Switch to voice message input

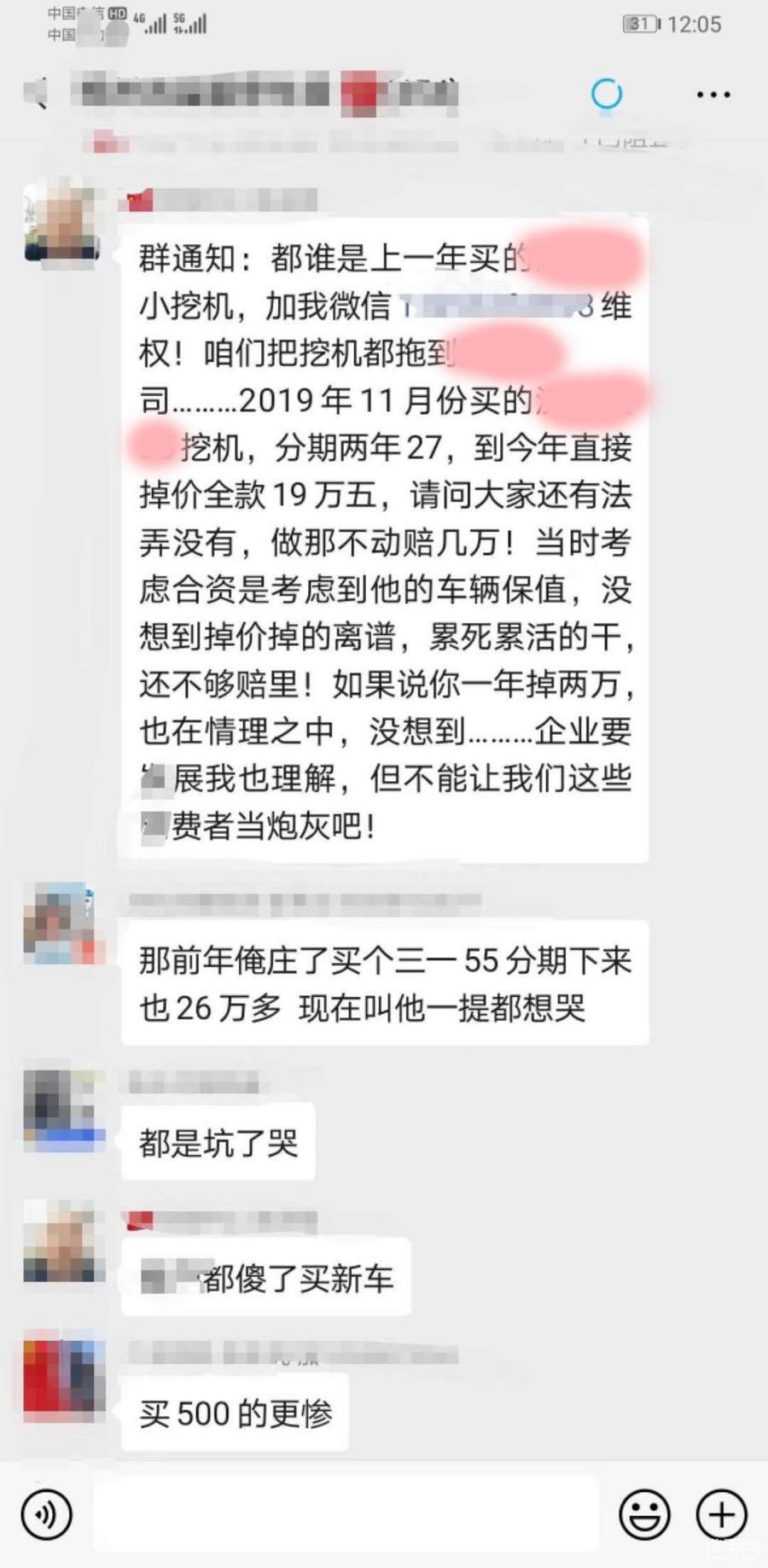click(x=46, y=1514)
